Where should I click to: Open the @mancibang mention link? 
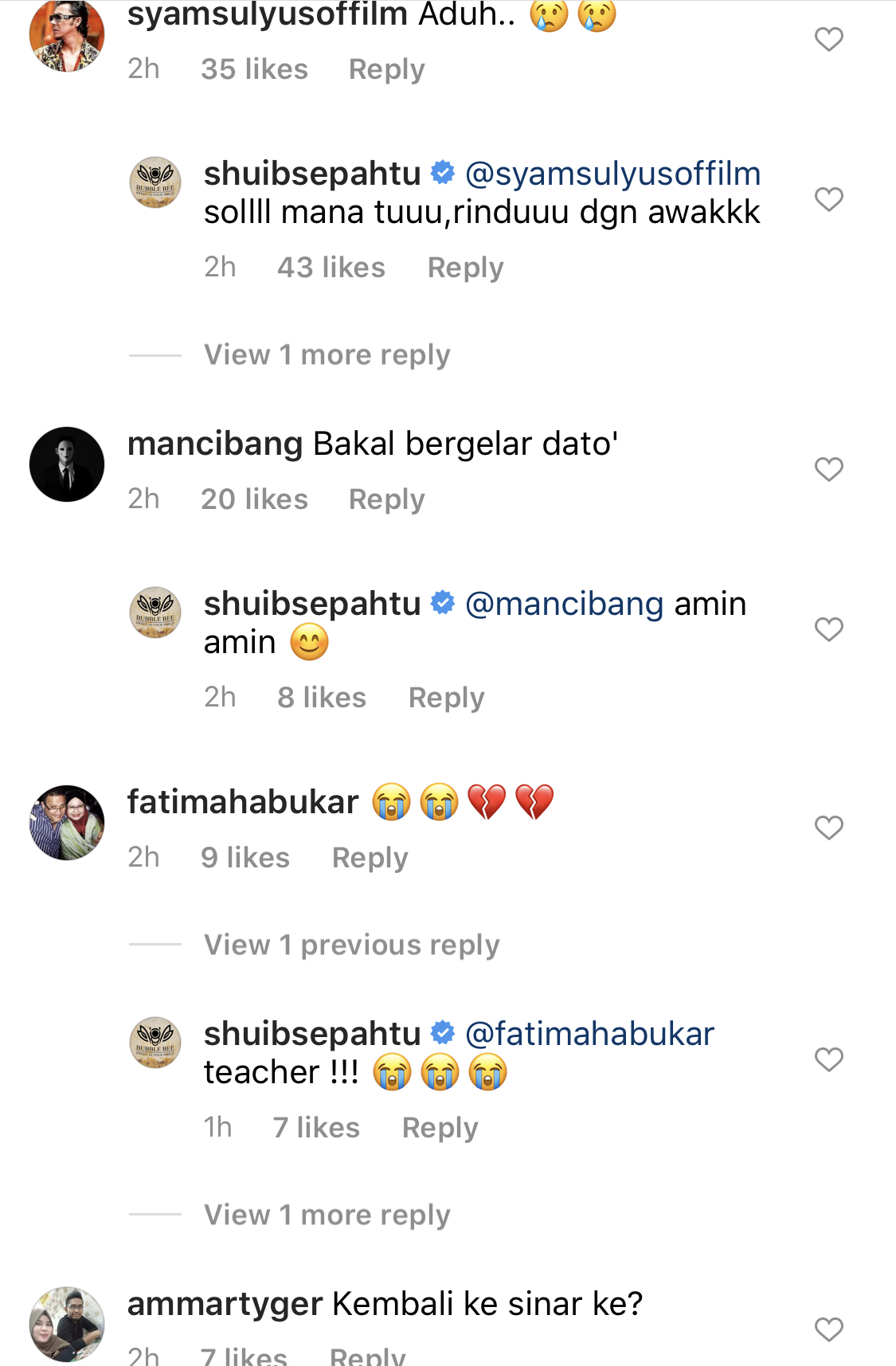click(x=564, y=604)
